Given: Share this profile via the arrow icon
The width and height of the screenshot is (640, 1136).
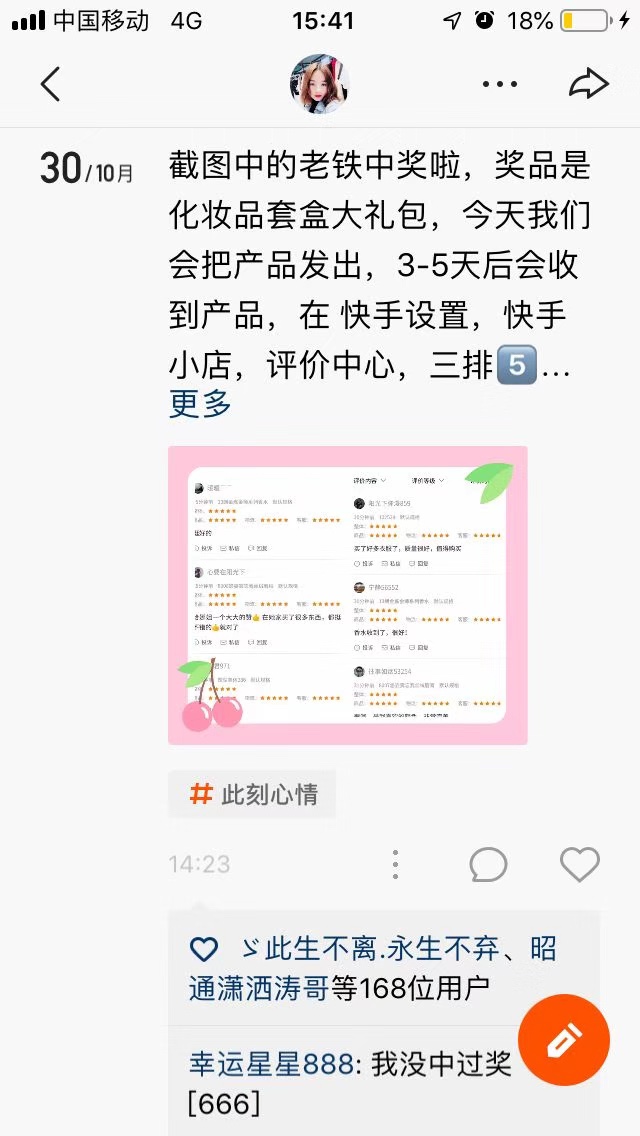Looking at the screenshot, I should [588, 84].
